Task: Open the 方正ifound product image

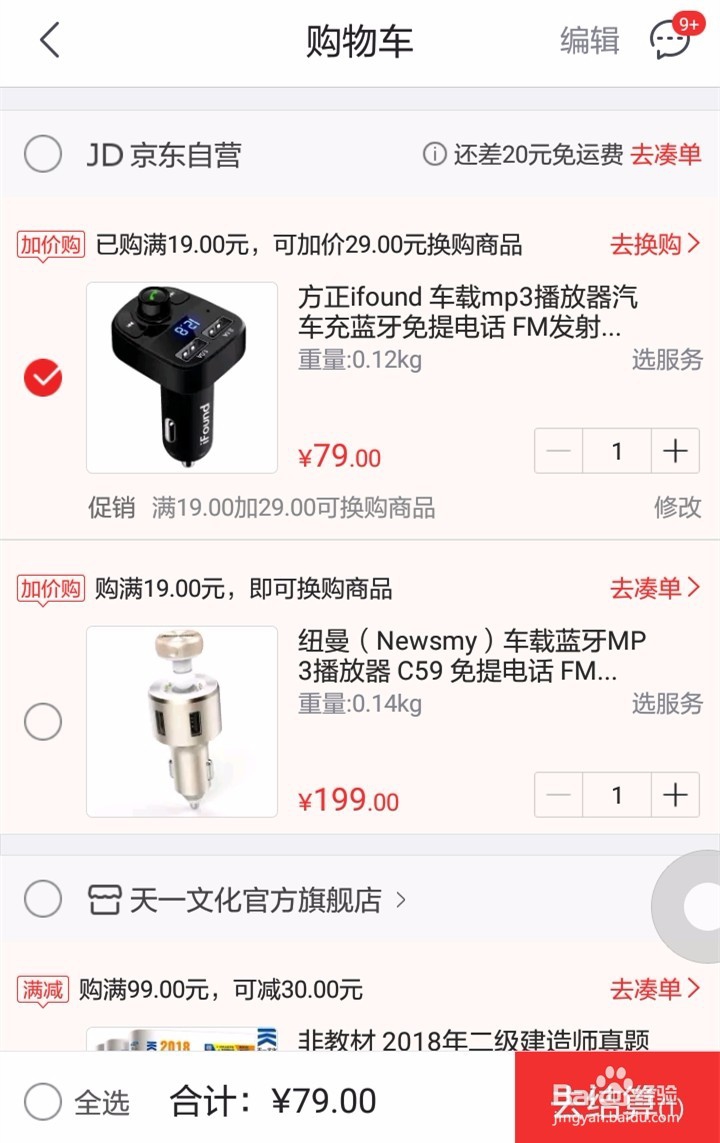Action: [182, 378]
